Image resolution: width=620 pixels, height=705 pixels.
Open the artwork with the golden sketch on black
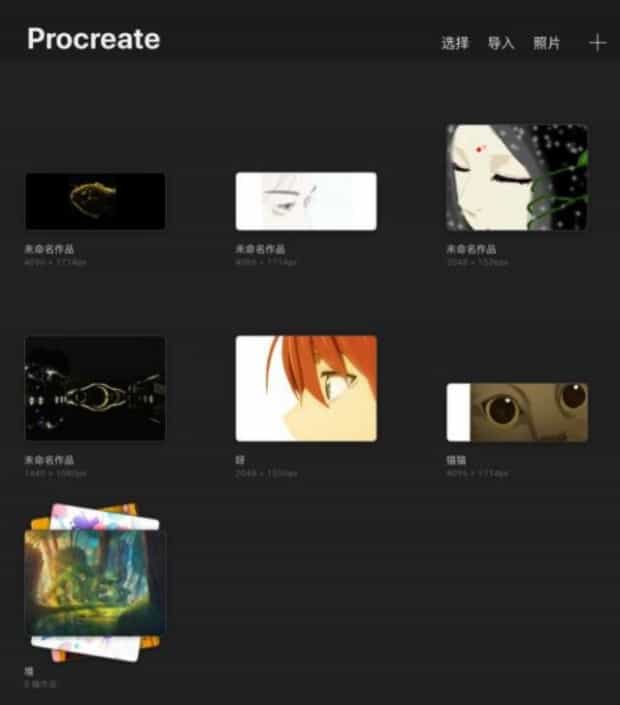(95, 201)
